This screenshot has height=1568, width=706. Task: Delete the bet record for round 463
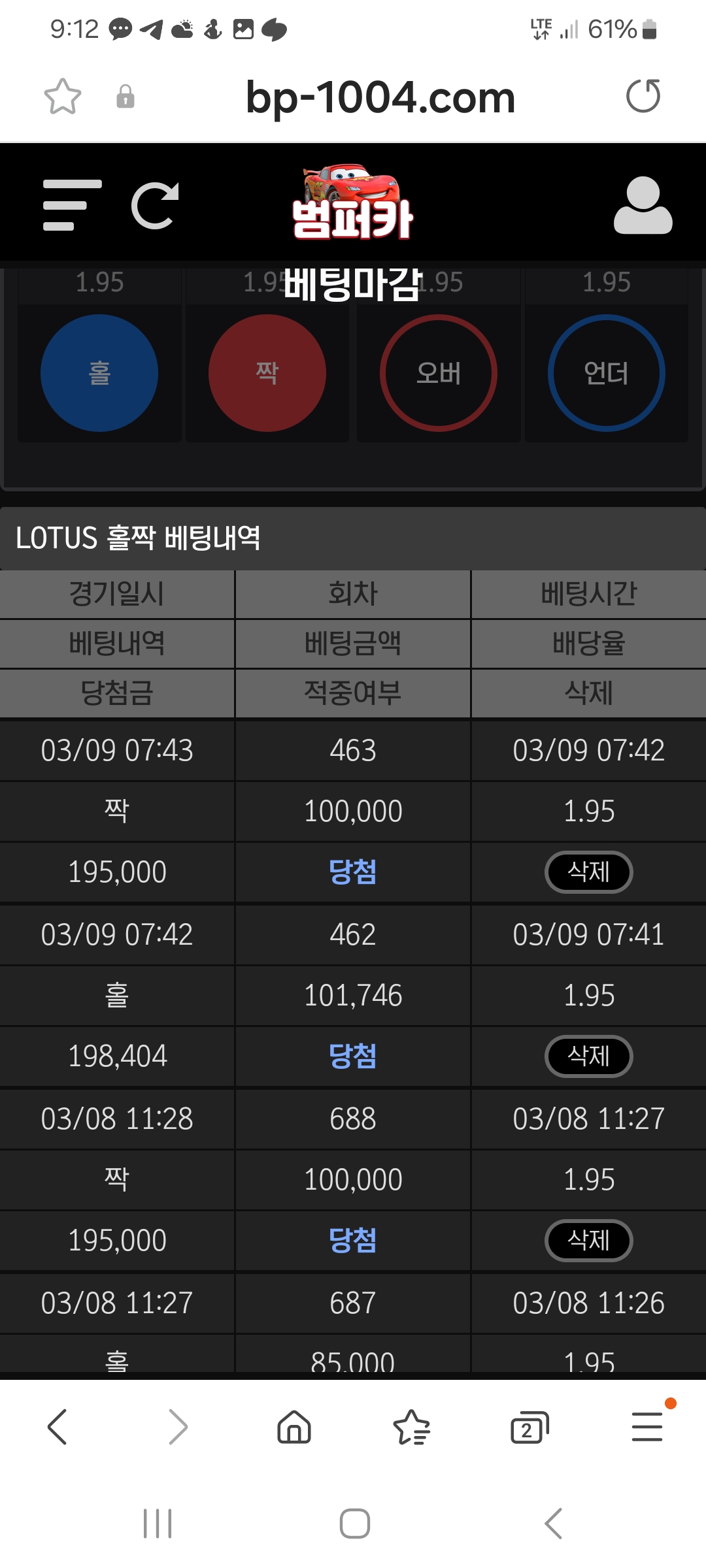tap(588, 872)
